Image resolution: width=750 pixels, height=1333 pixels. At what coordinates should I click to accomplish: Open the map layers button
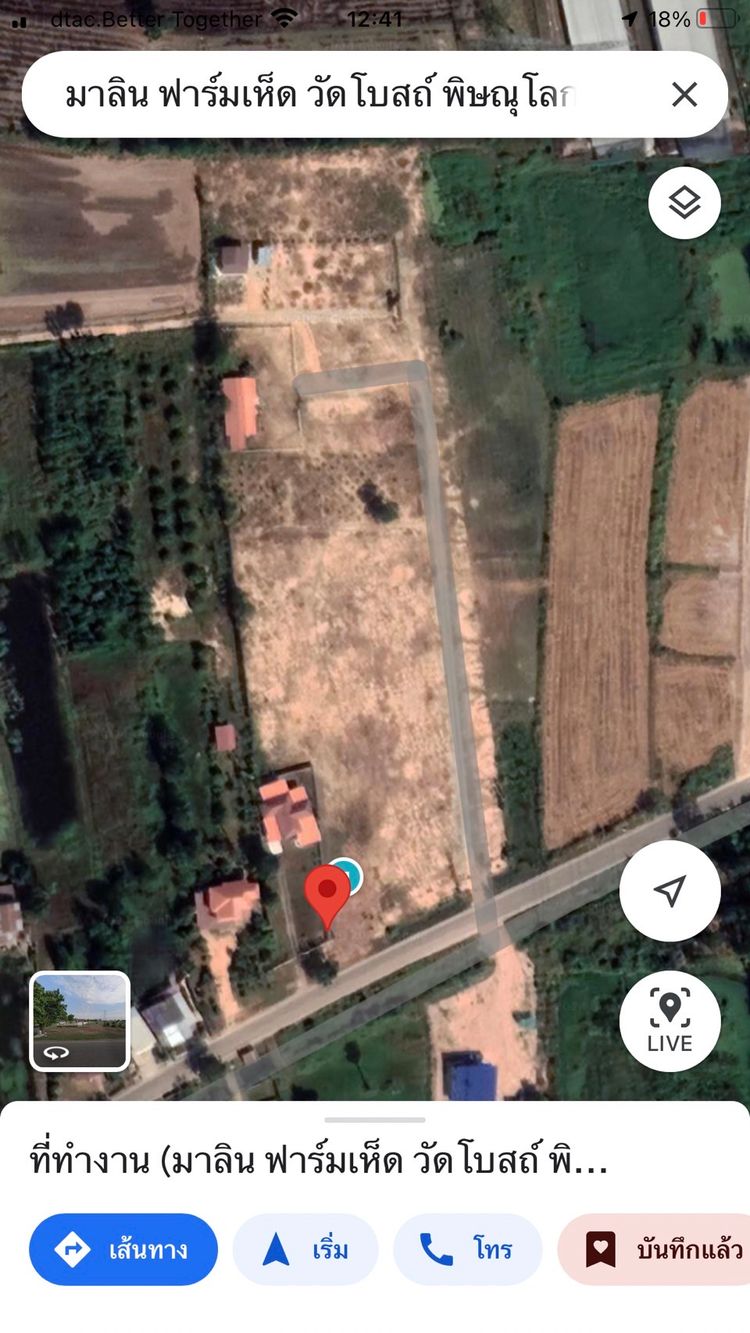coord(684,203)
